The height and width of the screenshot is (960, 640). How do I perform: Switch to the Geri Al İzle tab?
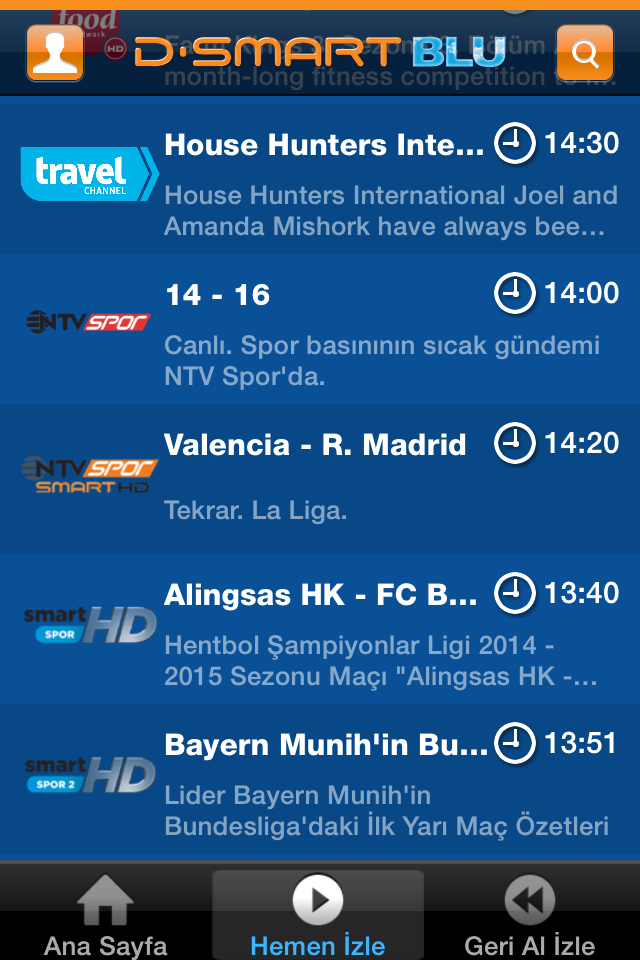tap(529, 915)
